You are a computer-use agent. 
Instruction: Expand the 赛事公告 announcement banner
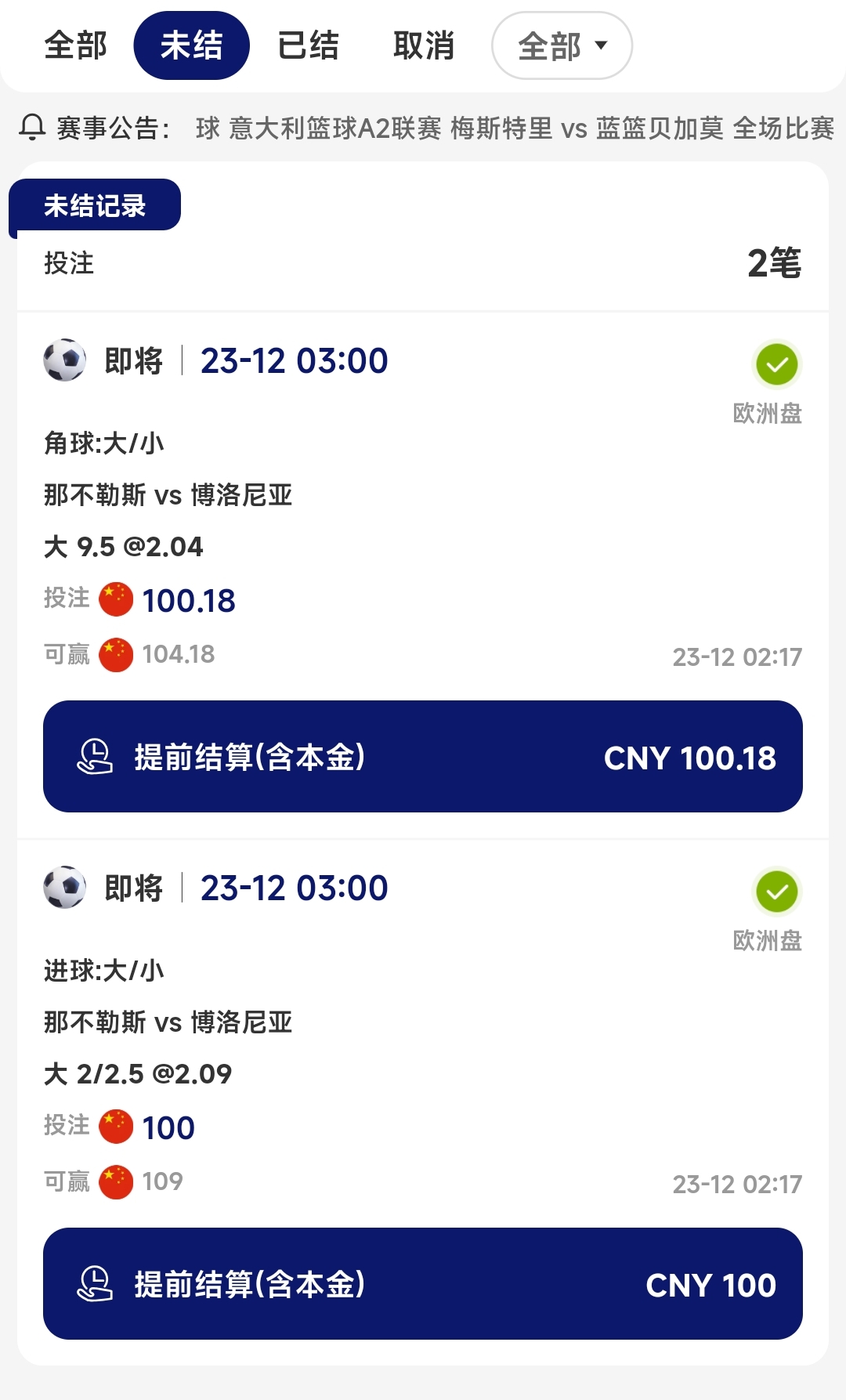pyautogui.click(x=423, y=128)
